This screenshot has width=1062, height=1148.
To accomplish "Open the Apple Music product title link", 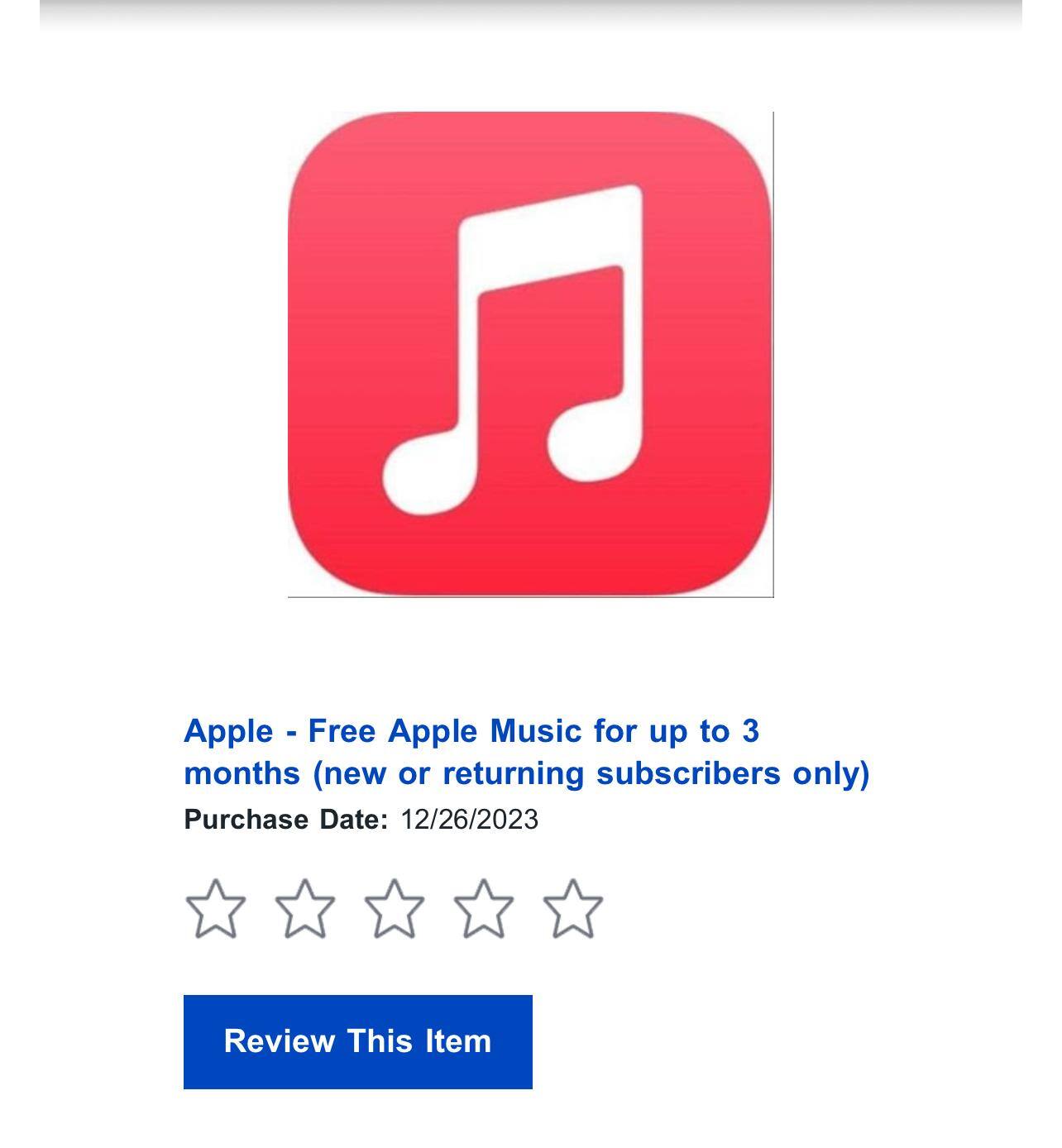I will (x=526, y=752).
